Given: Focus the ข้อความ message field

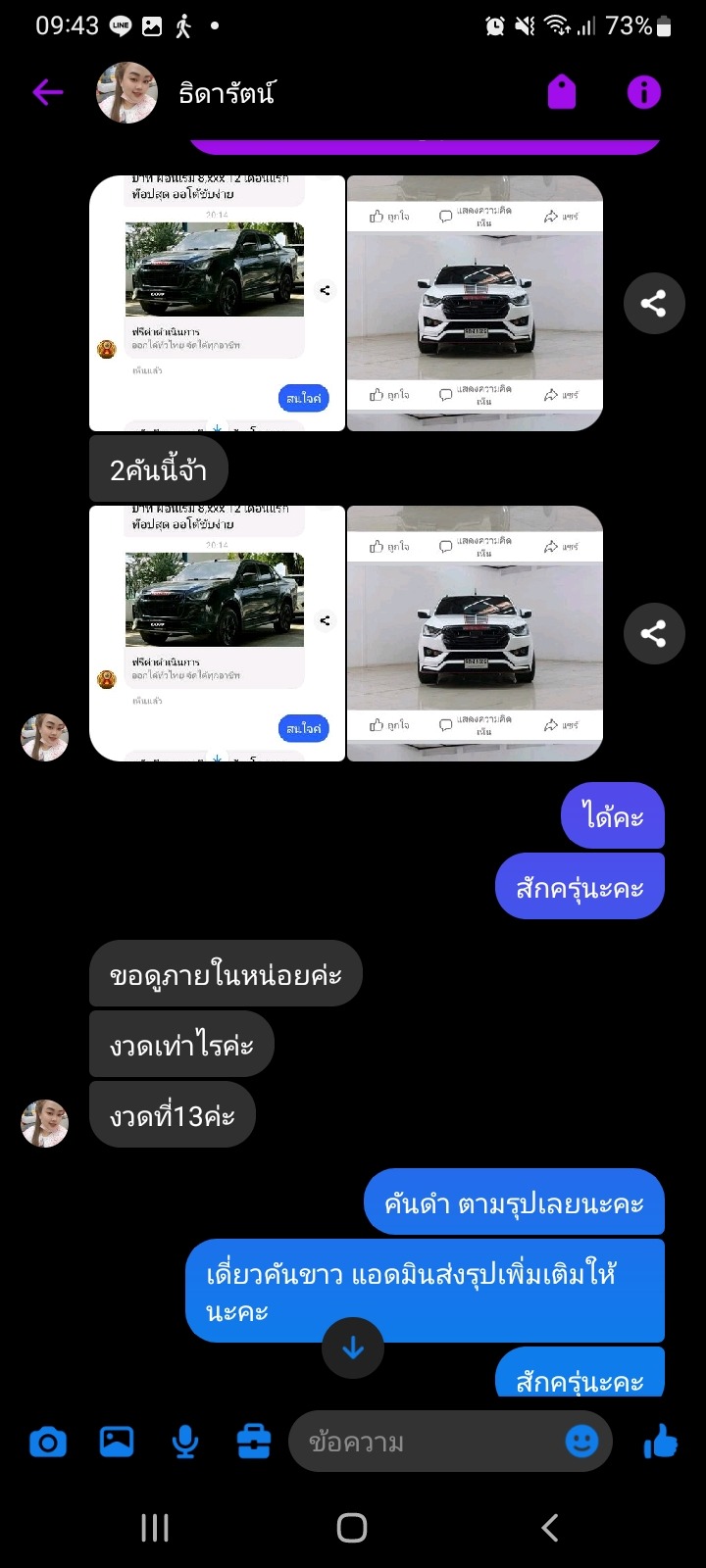Looking at the screenshot, I should click(422, 1442).
